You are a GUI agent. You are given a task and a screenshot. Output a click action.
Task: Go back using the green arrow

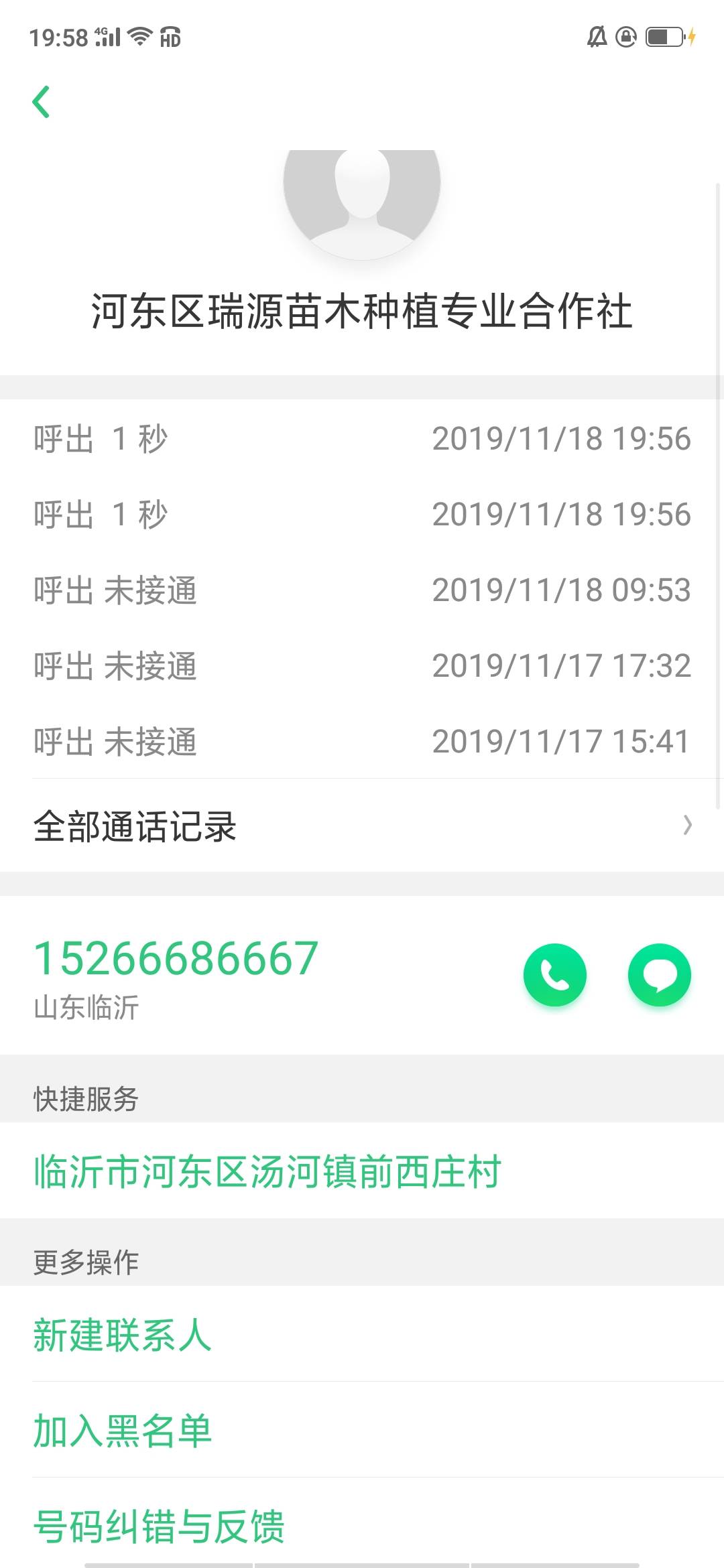coord(42,102)
